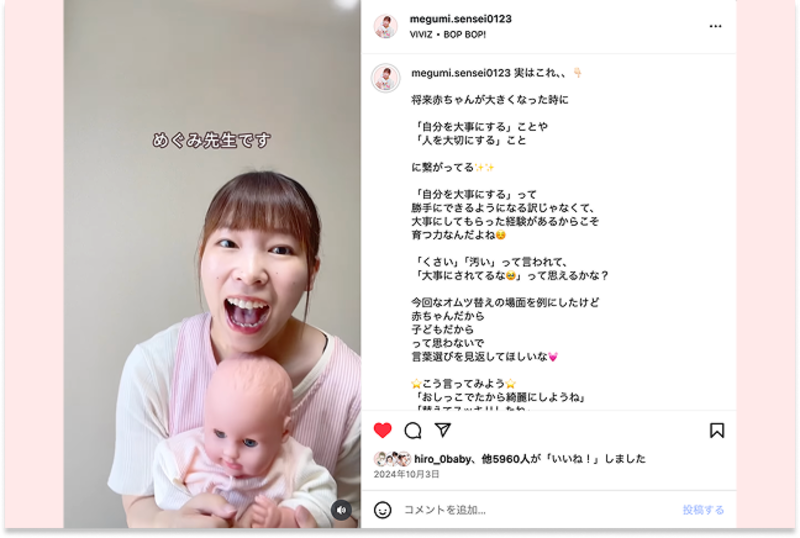800x538 pixels.
Task: Tap the 投稿する post button
Action: pos(703,510)
